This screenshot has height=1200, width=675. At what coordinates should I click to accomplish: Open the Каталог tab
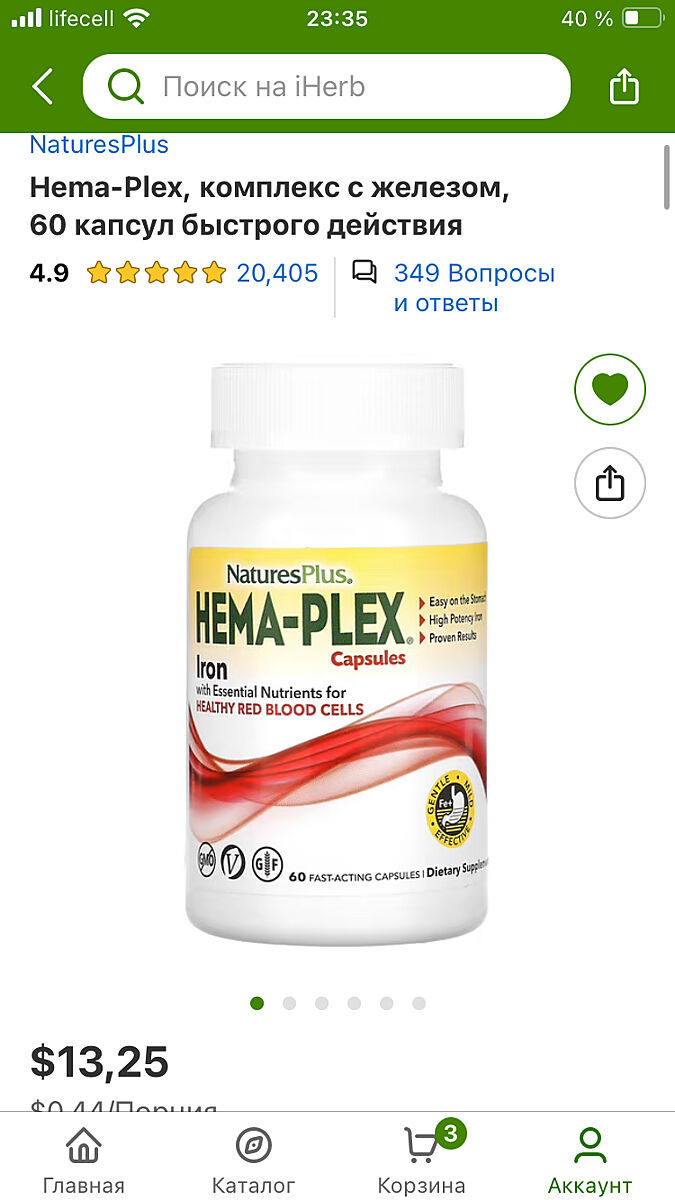coord(254,1160)
